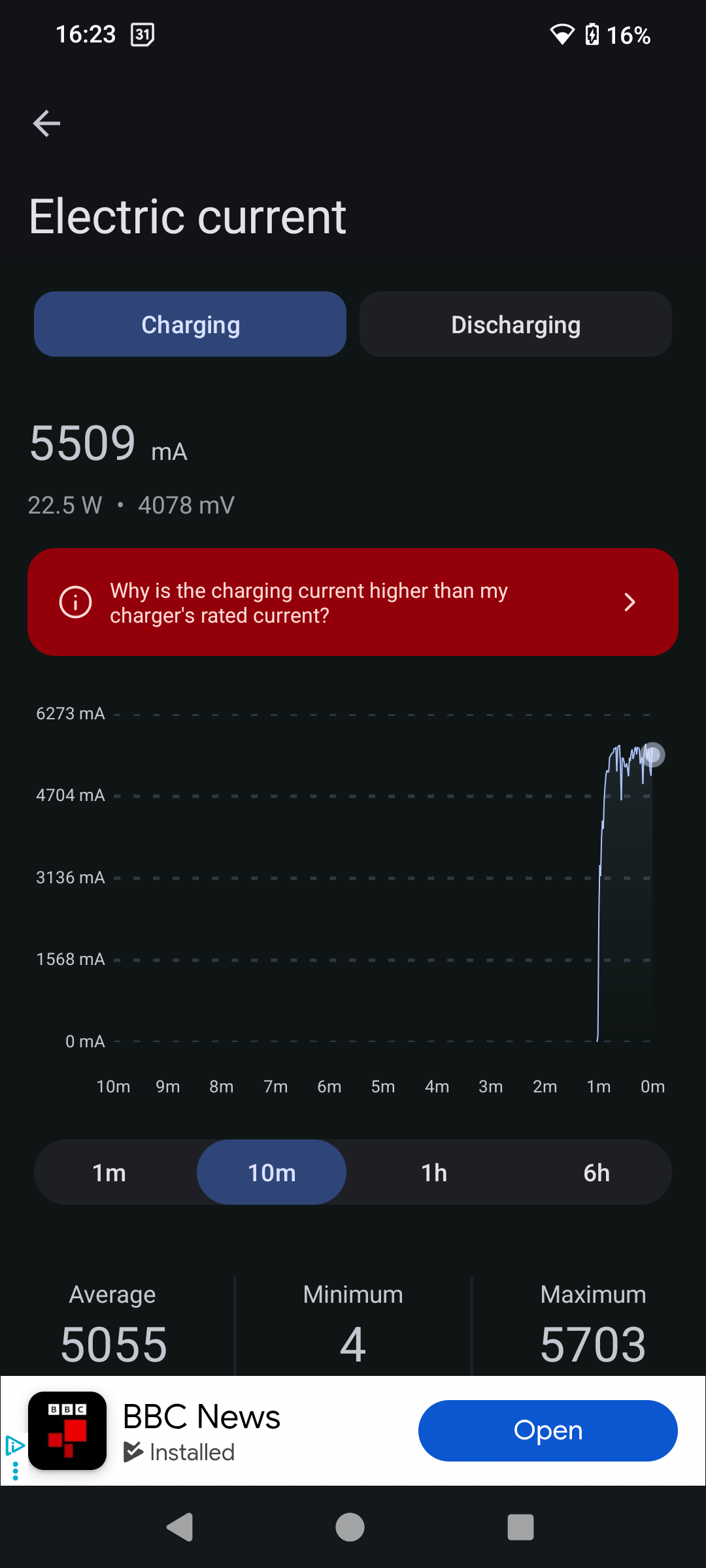Change graph range to 6h
This screenshot has height=1568, width=706.
tap(596, 1173)
